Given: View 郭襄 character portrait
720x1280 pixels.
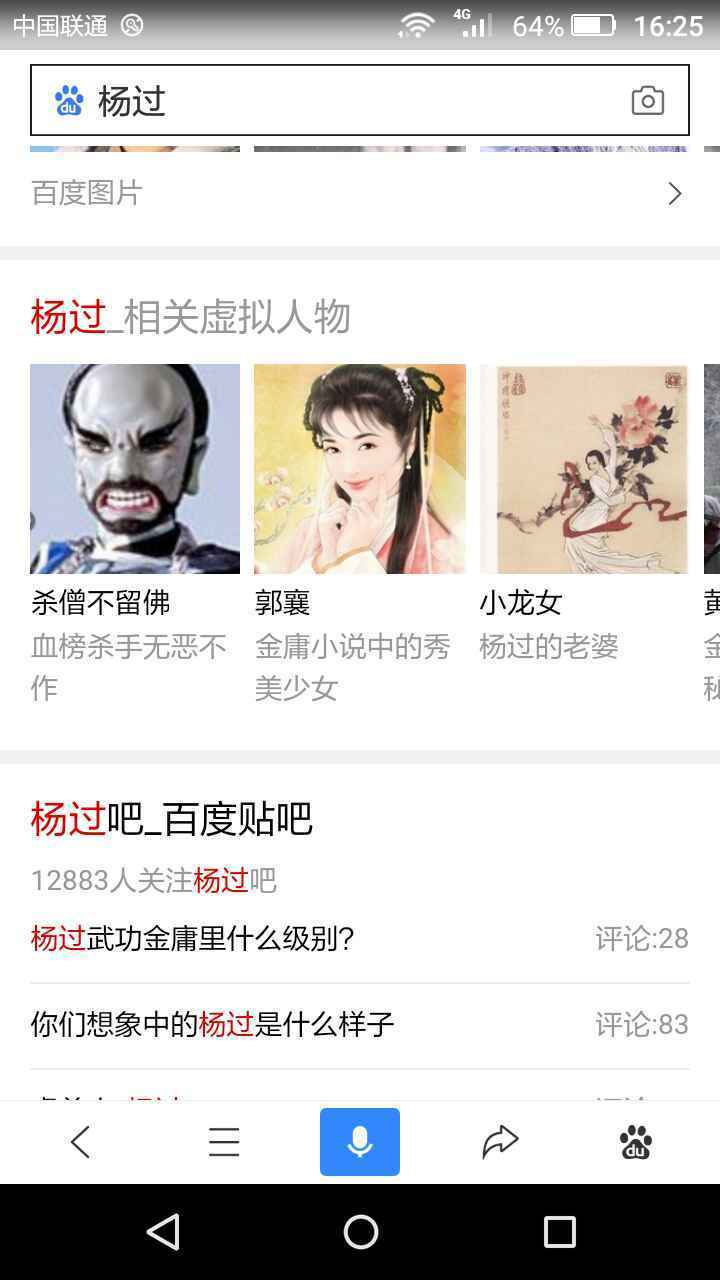Looking at the screenshot, I should click(x=359, y=468).
